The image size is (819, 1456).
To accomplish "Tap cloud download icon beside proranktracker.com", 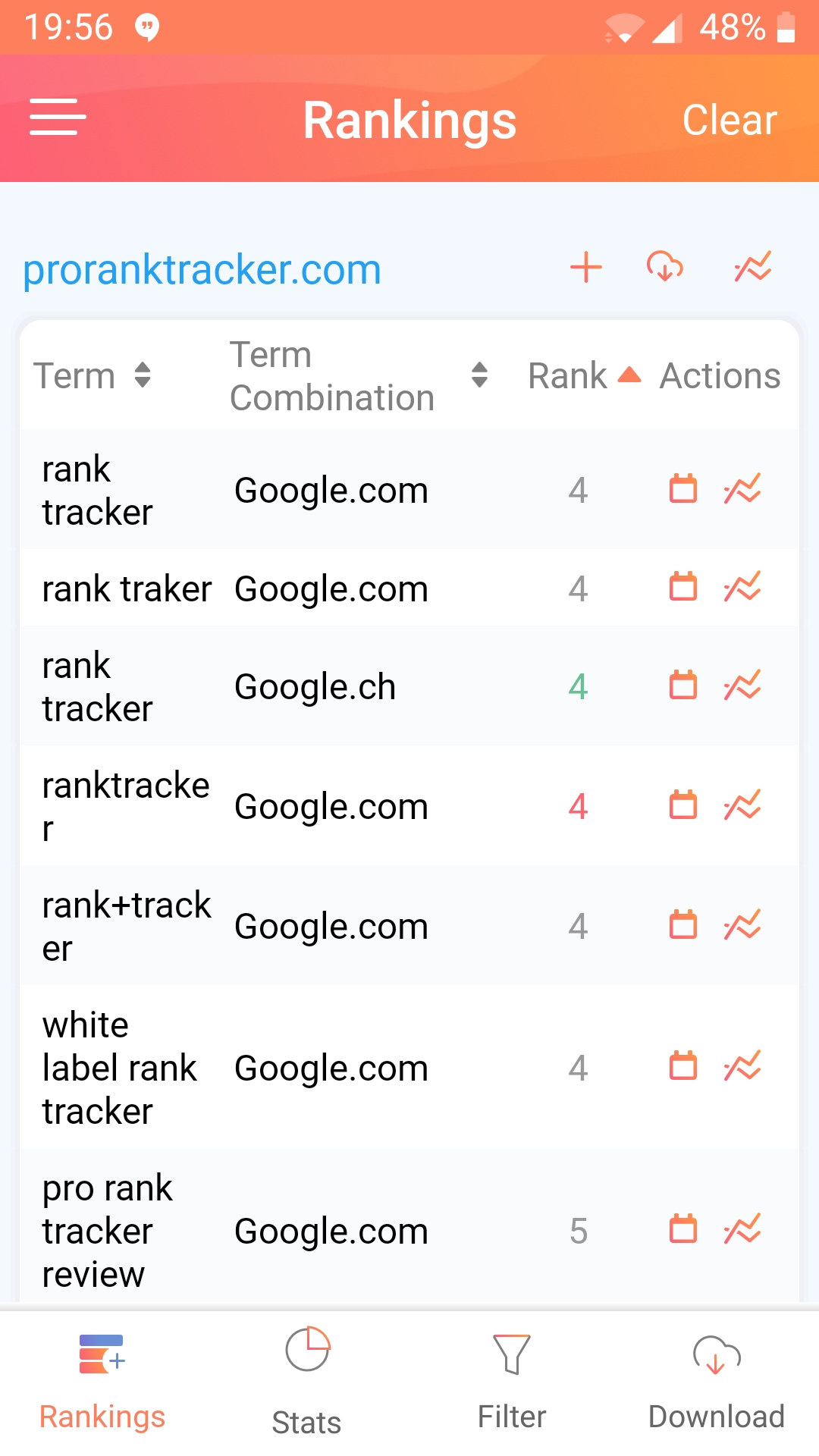I will (665, 267).
